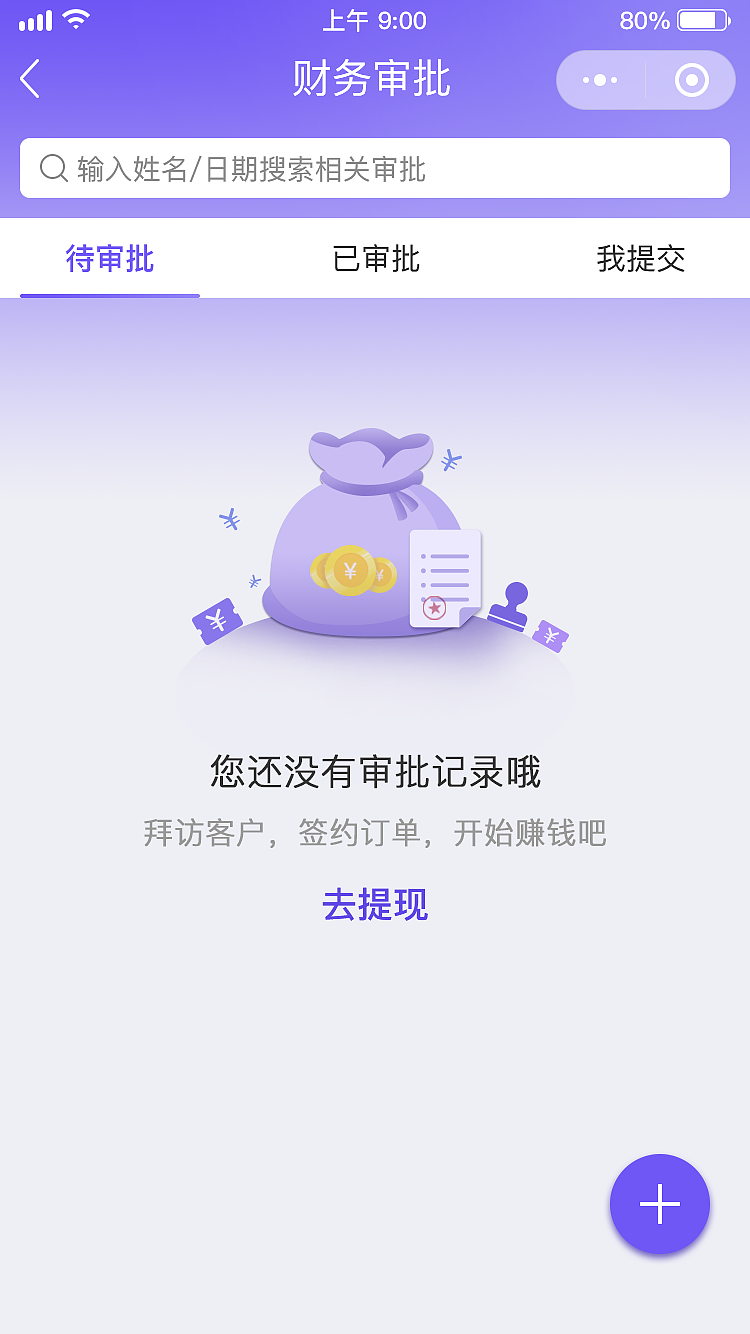750x1334 pixels.
Task: Select the 待审批 tab
Action: point(110,259)
